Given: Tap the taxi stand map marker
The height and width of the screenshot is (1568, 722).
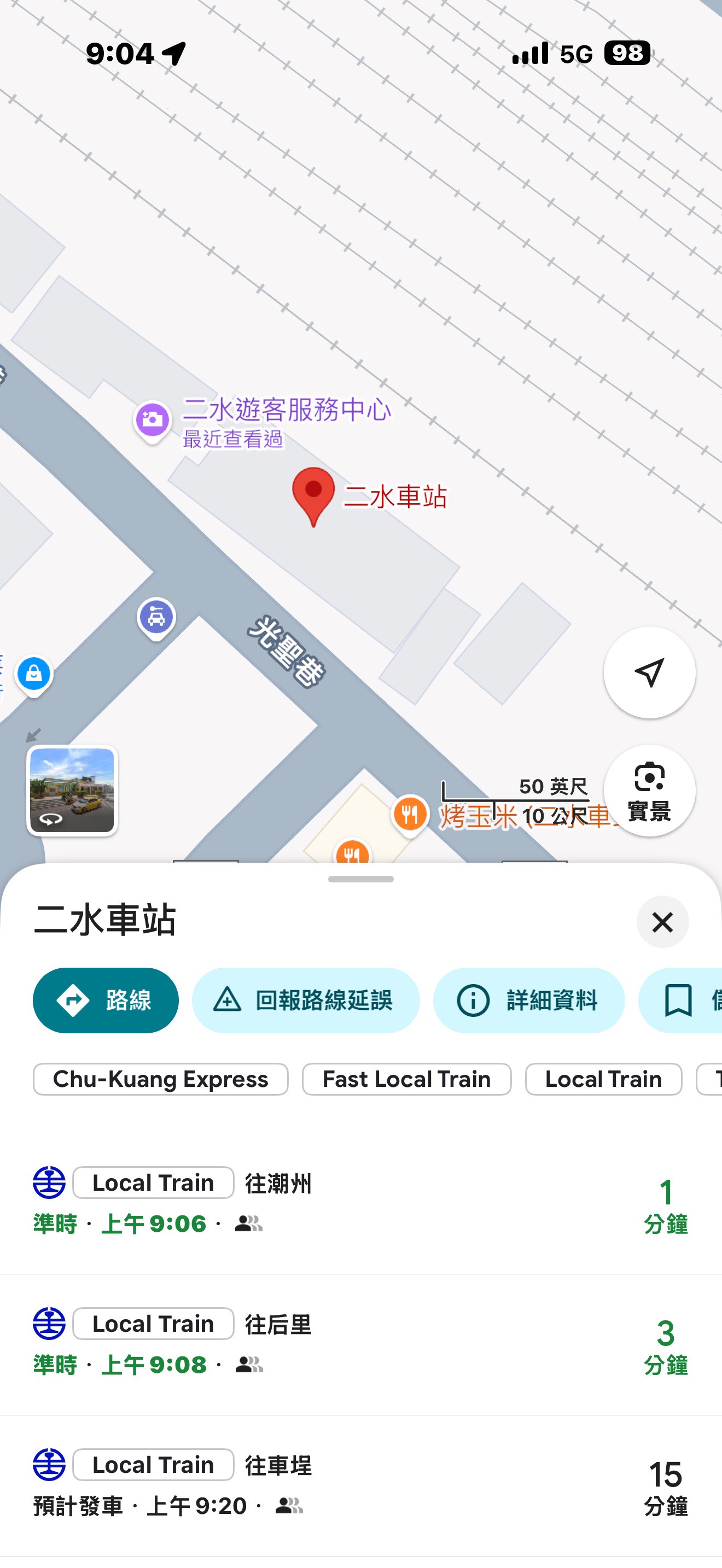Looking at the screenshot, I should pos(156,617).
